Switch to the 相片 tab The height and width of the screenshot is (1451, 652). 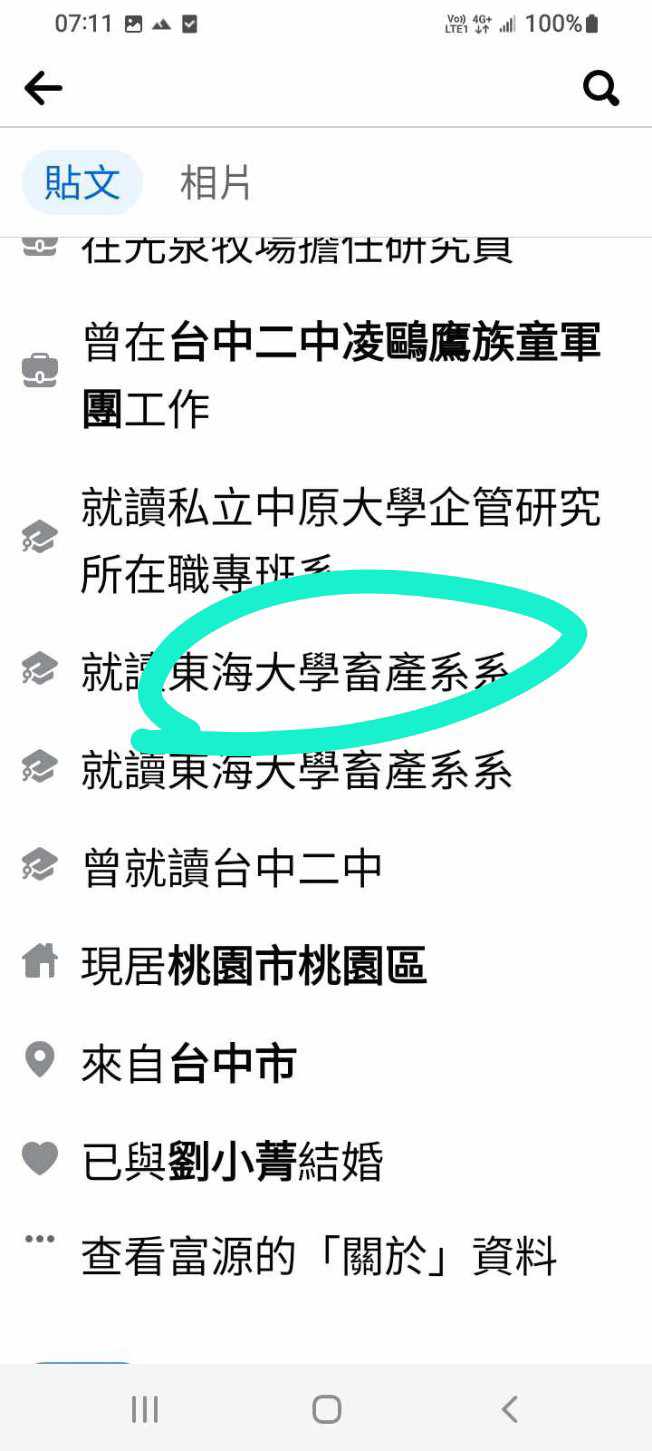(215, 183)
